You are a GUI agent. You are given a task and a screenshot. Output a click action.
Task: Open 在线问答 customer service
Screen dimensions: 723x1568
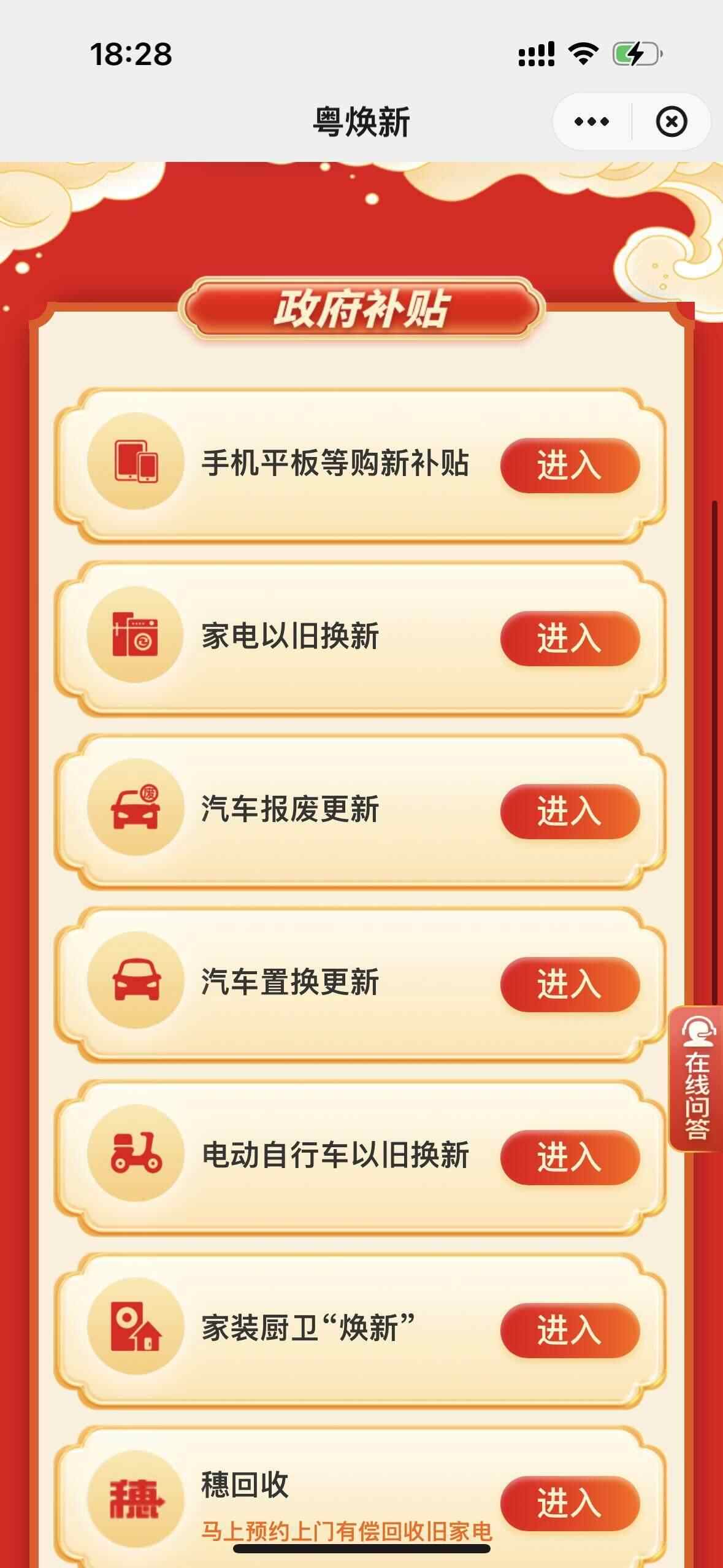pyautogui.click(x=697, y=1079)
